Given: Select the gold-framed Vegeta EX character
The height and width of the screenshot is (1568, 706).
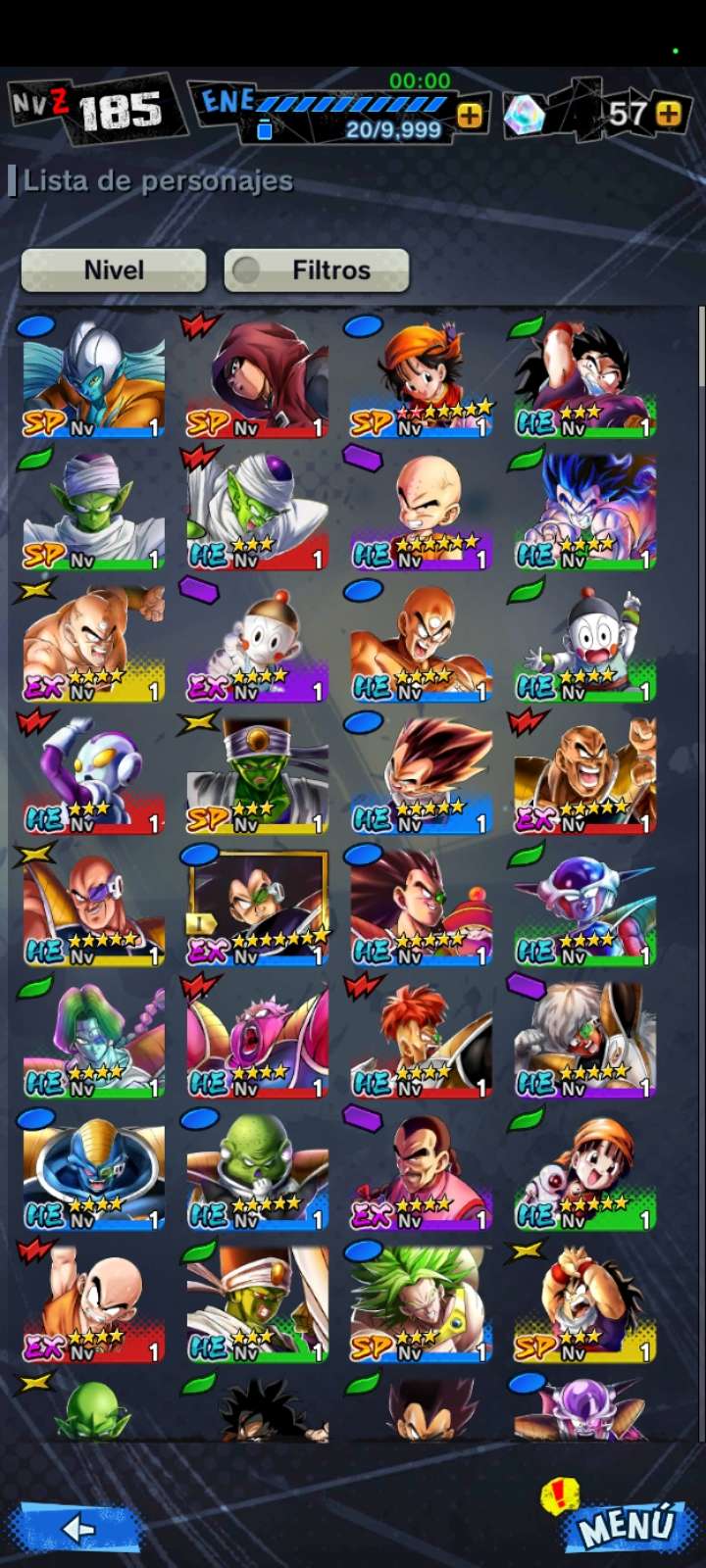Looking at the screenshot, I should tap(256, 906).
